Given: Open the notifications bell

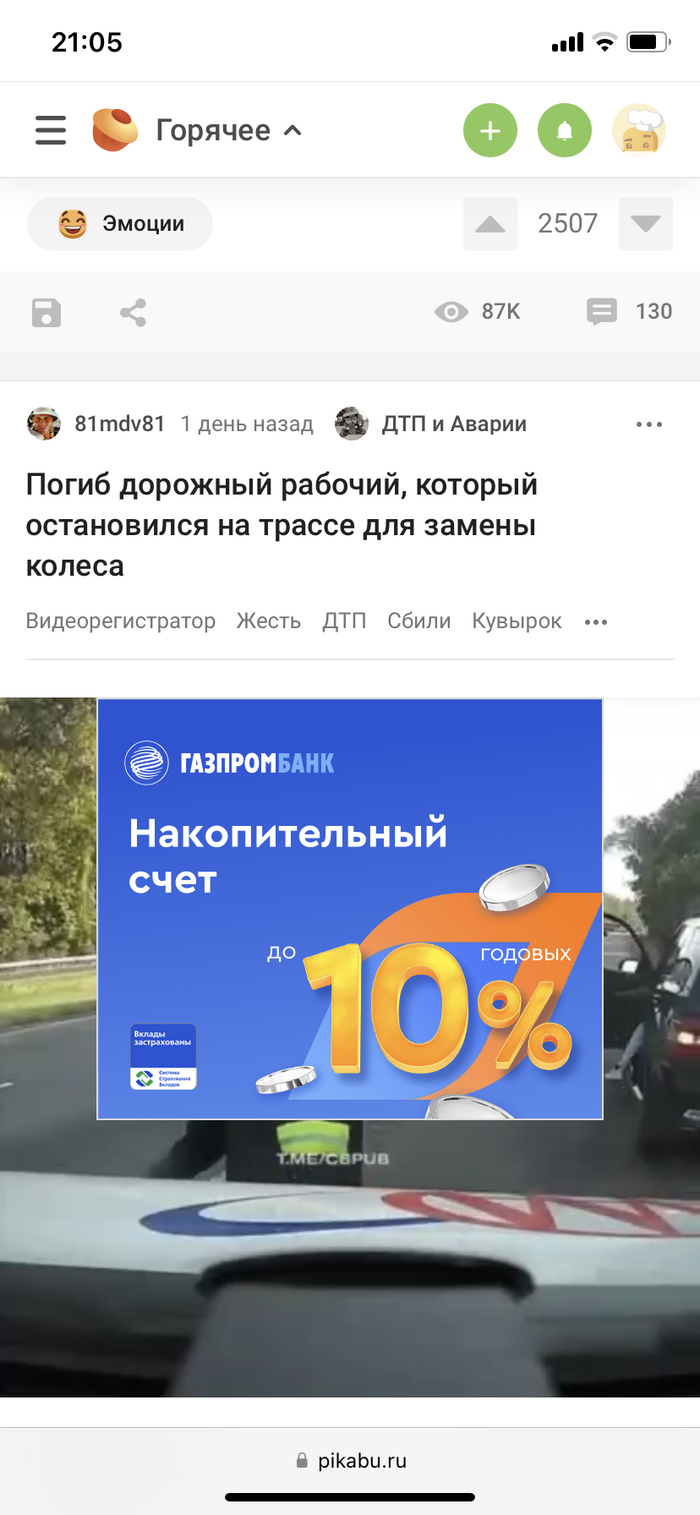Looking at the screenshot, I should tap(565, 130).
